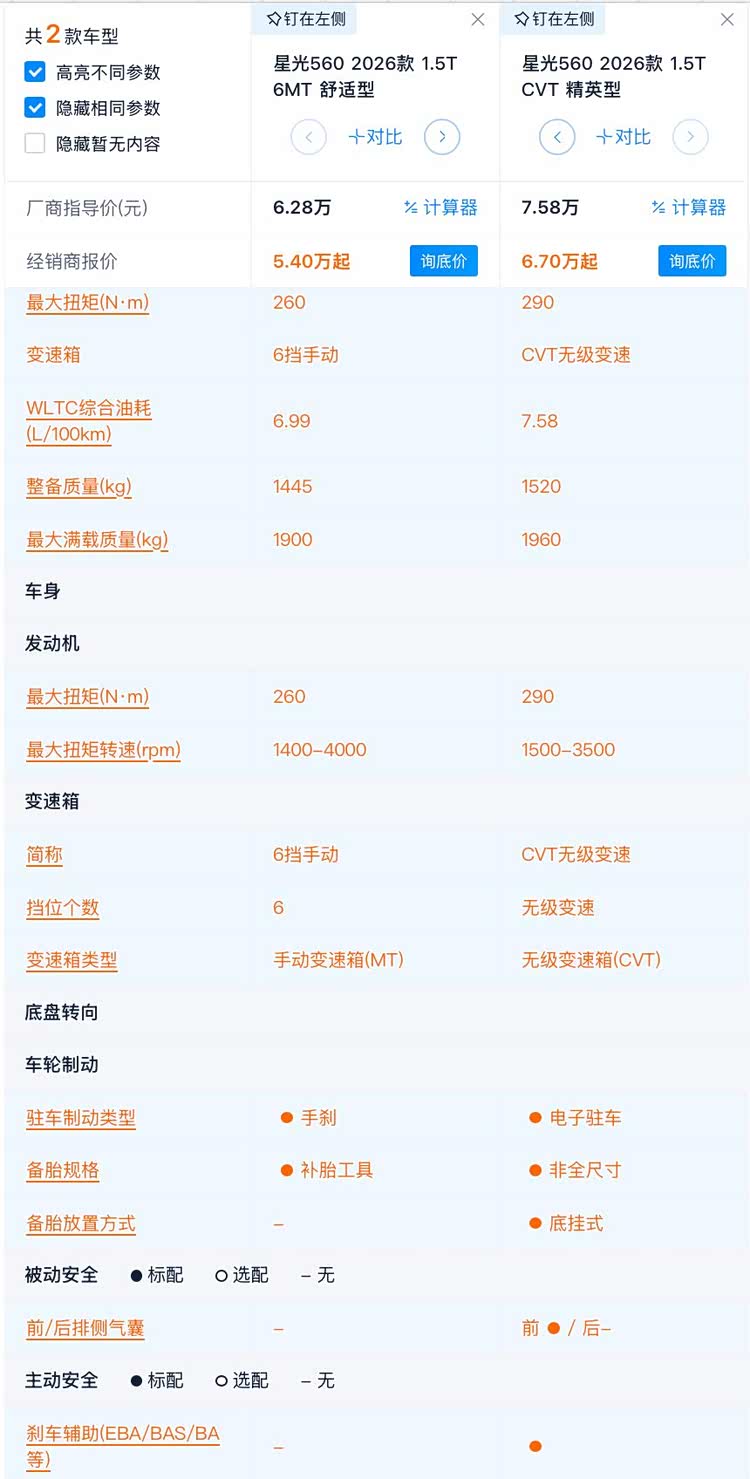The width and height of the screenshot is (750, 1479).
Task: Pin the 6MT 舒适型 column to the left
Action: pos(306,19)
